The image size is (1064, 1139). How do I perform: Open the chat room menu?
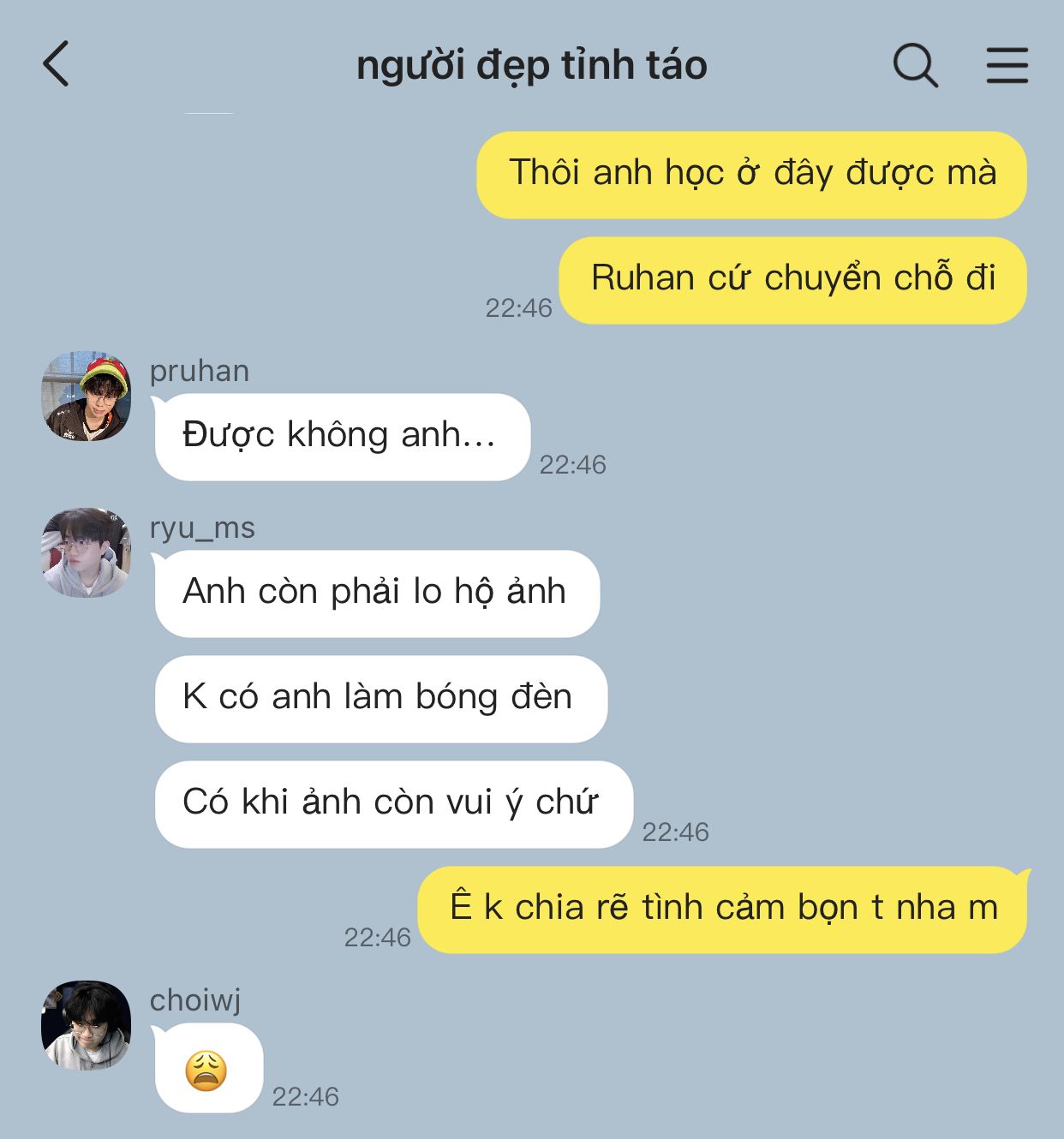[x=1007, y=65]
